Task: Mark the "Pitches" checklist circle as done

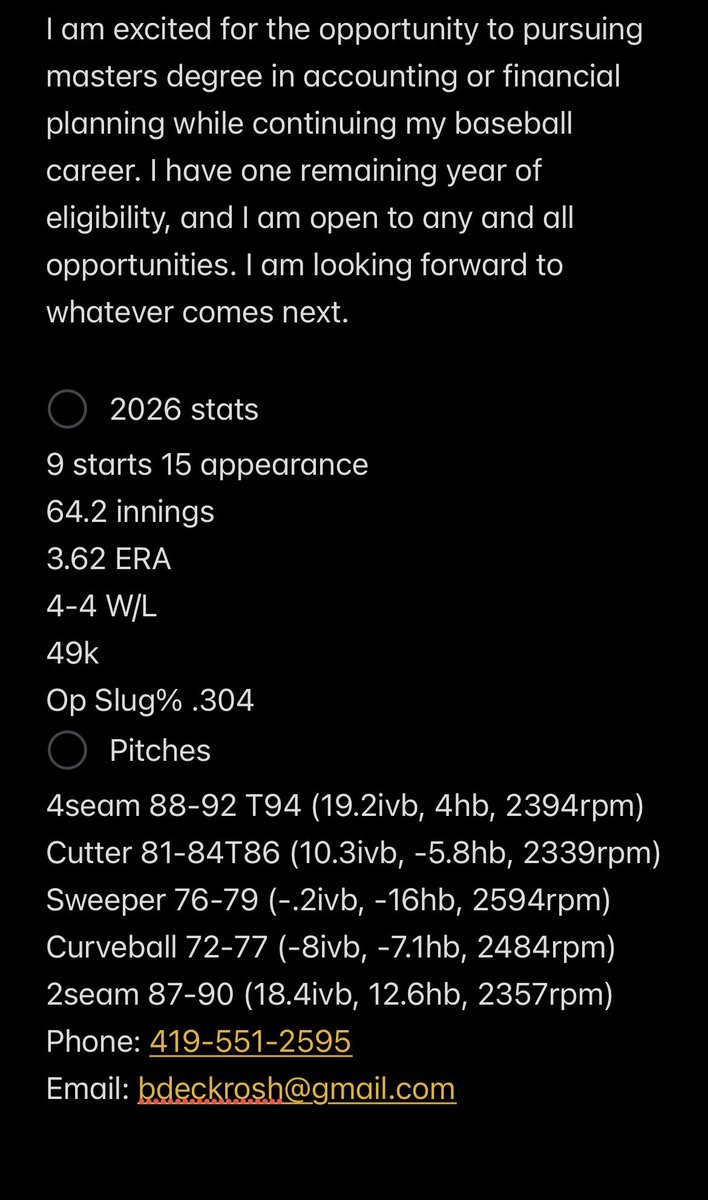Action: (x=67, y=751)
